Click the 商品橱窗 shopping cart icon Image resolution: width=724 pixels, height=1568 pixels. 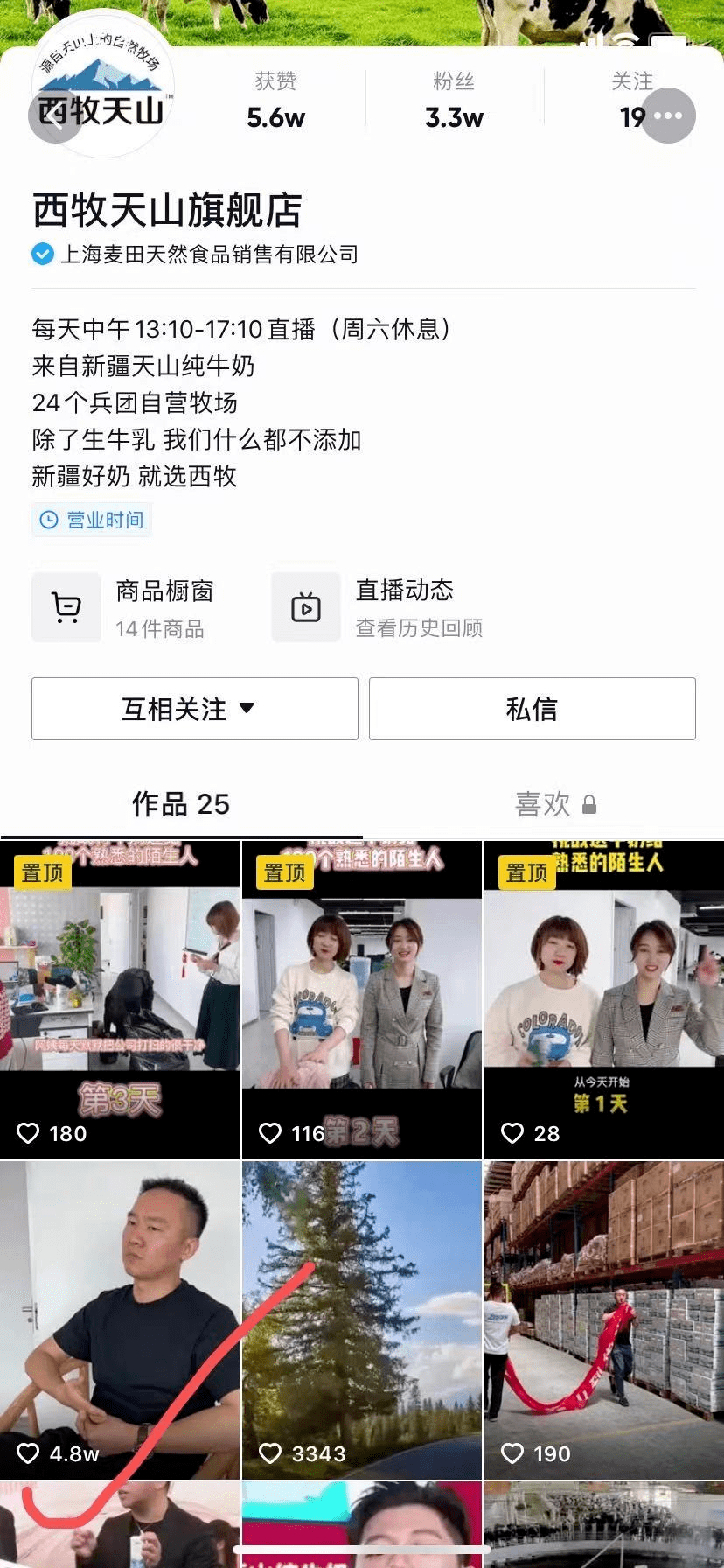click(66, 606)
